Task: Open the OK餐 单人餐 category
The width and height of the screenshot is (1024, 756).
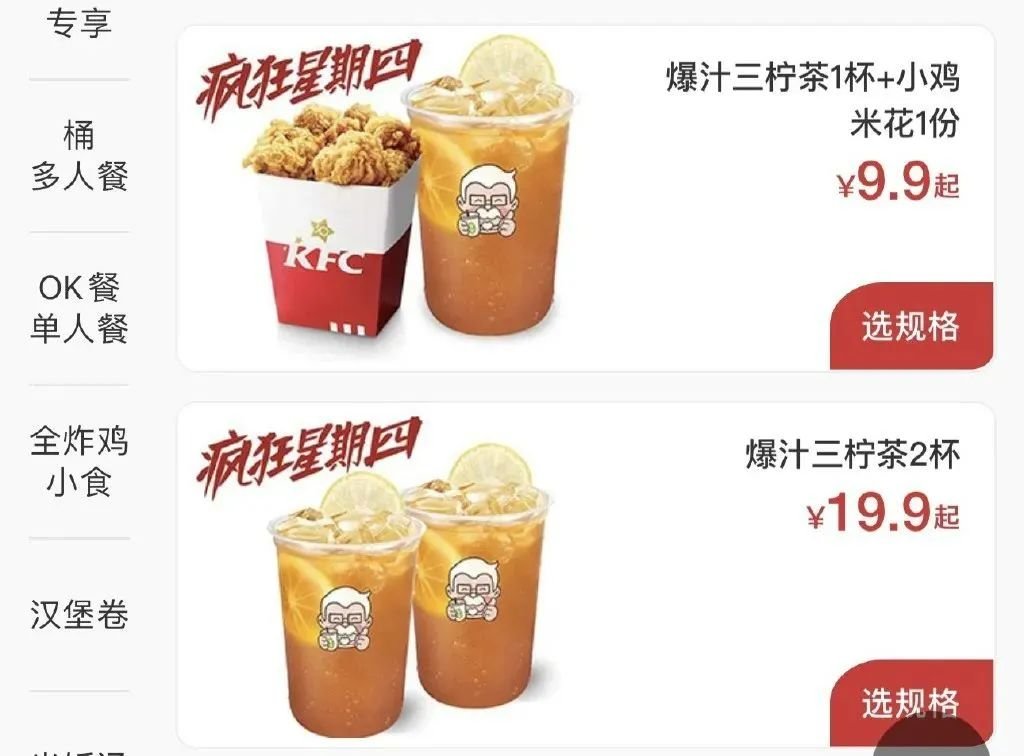Action: [x=79, y=309]
